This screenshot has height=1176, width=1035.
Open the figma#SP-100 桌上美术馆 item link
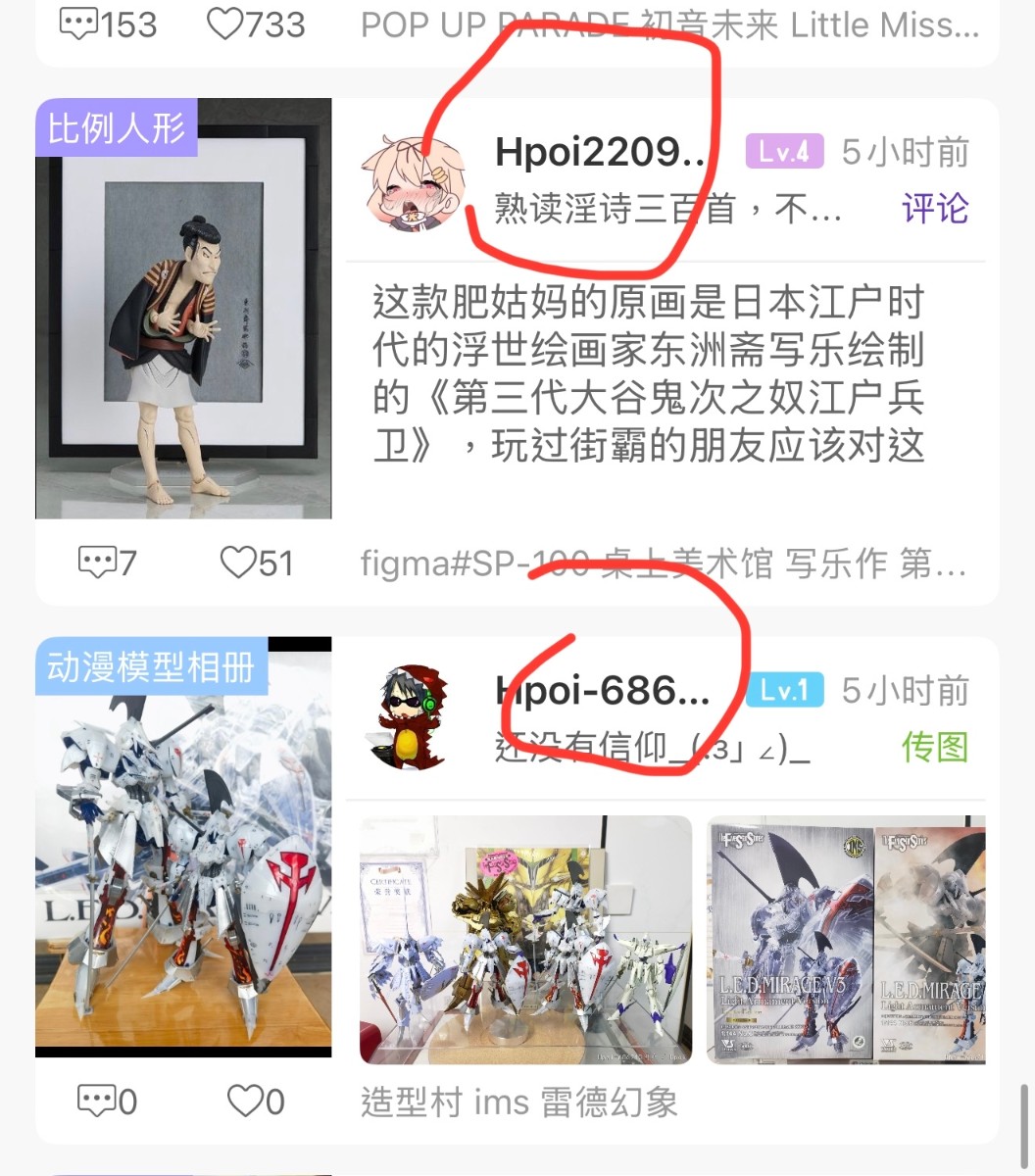tap(664, 563)
